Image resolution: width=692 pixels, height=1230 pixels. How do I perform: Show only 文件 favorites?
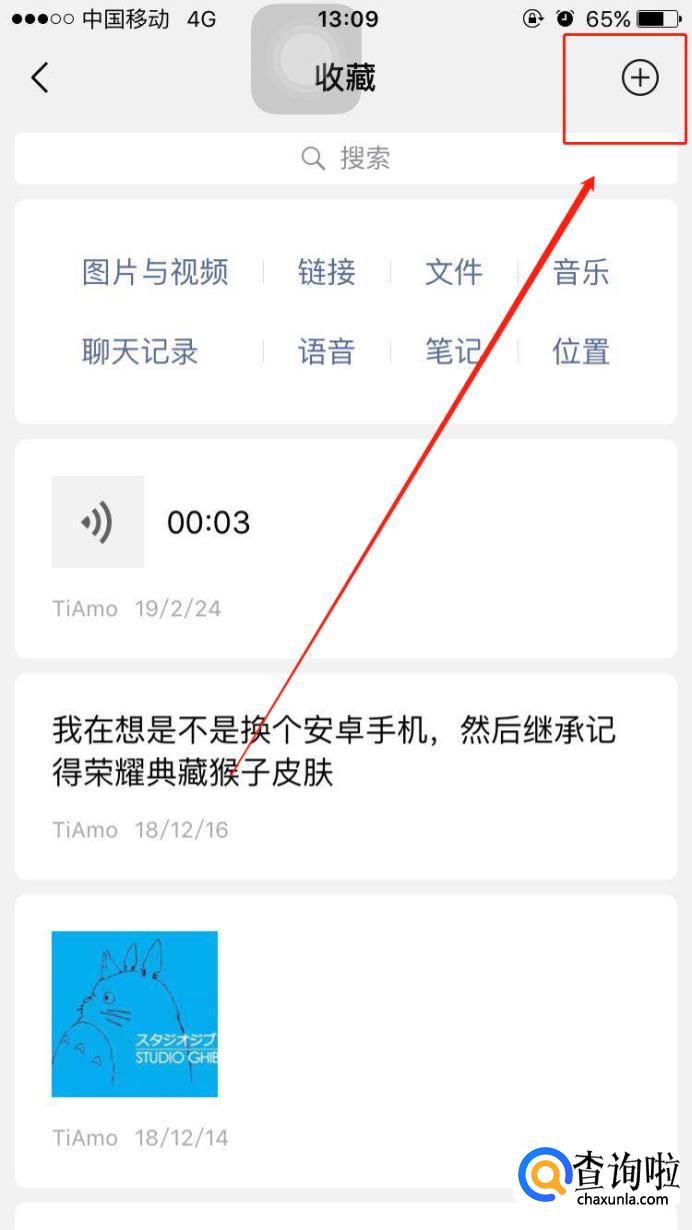click(453, 272)
